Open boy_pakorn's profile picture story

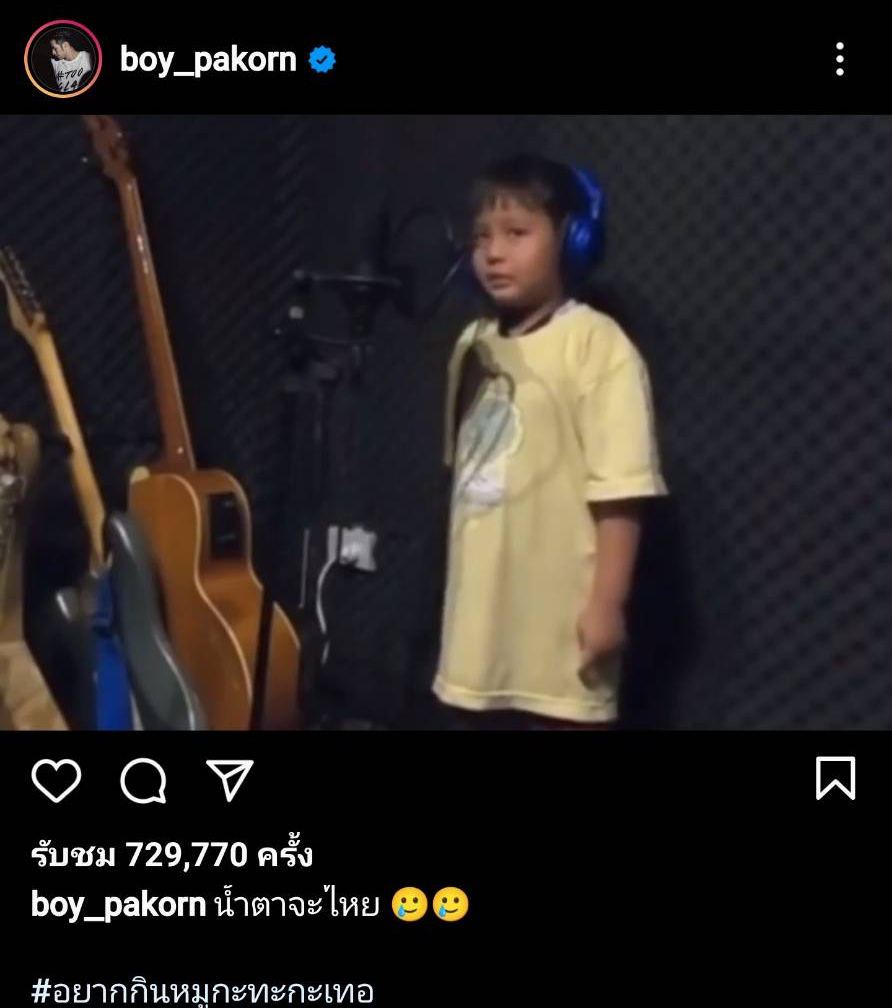[63, 61]
